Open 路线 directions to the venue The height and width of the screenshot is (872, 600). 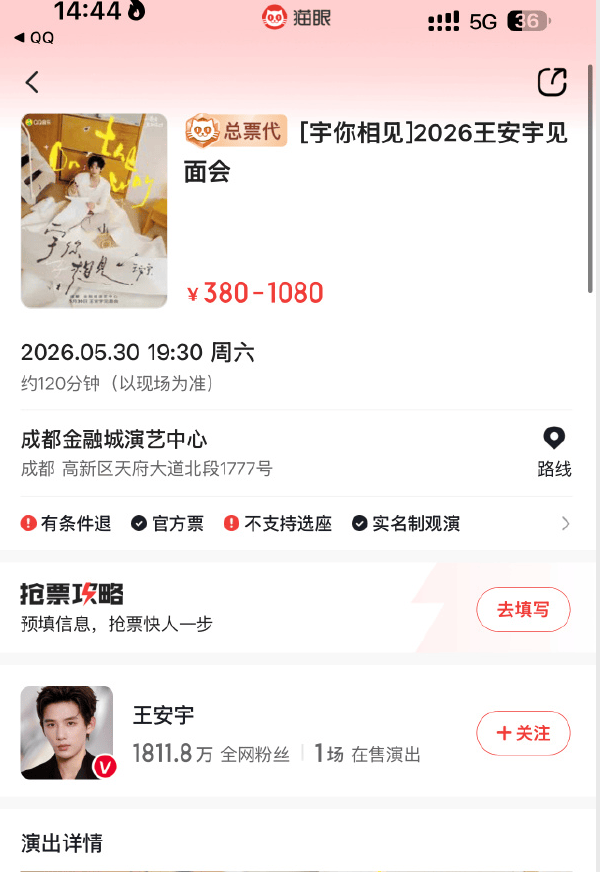(554, 452)
